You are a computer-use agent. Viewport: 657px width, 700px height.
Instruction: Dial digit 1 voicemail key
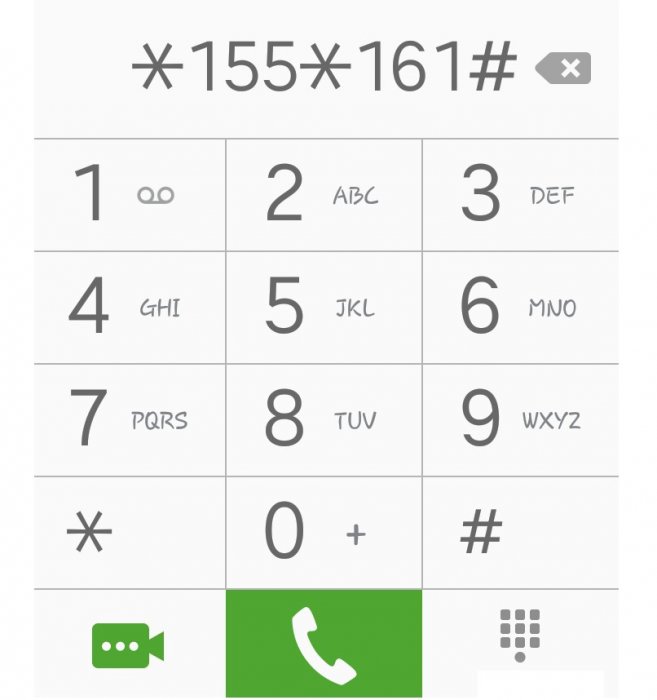[129, 195]
